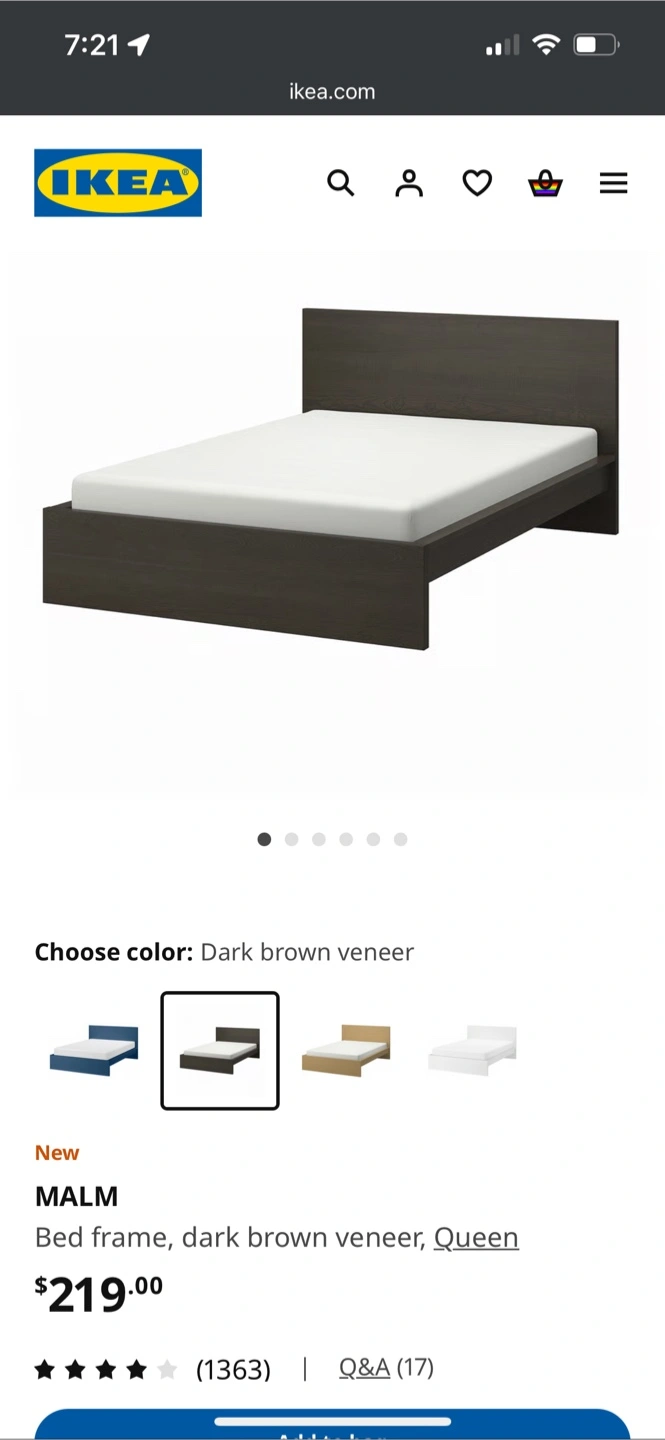665x1440 pixels.
Task: Tap the ikea.com address bar
Action: click(x=332, y=91)
